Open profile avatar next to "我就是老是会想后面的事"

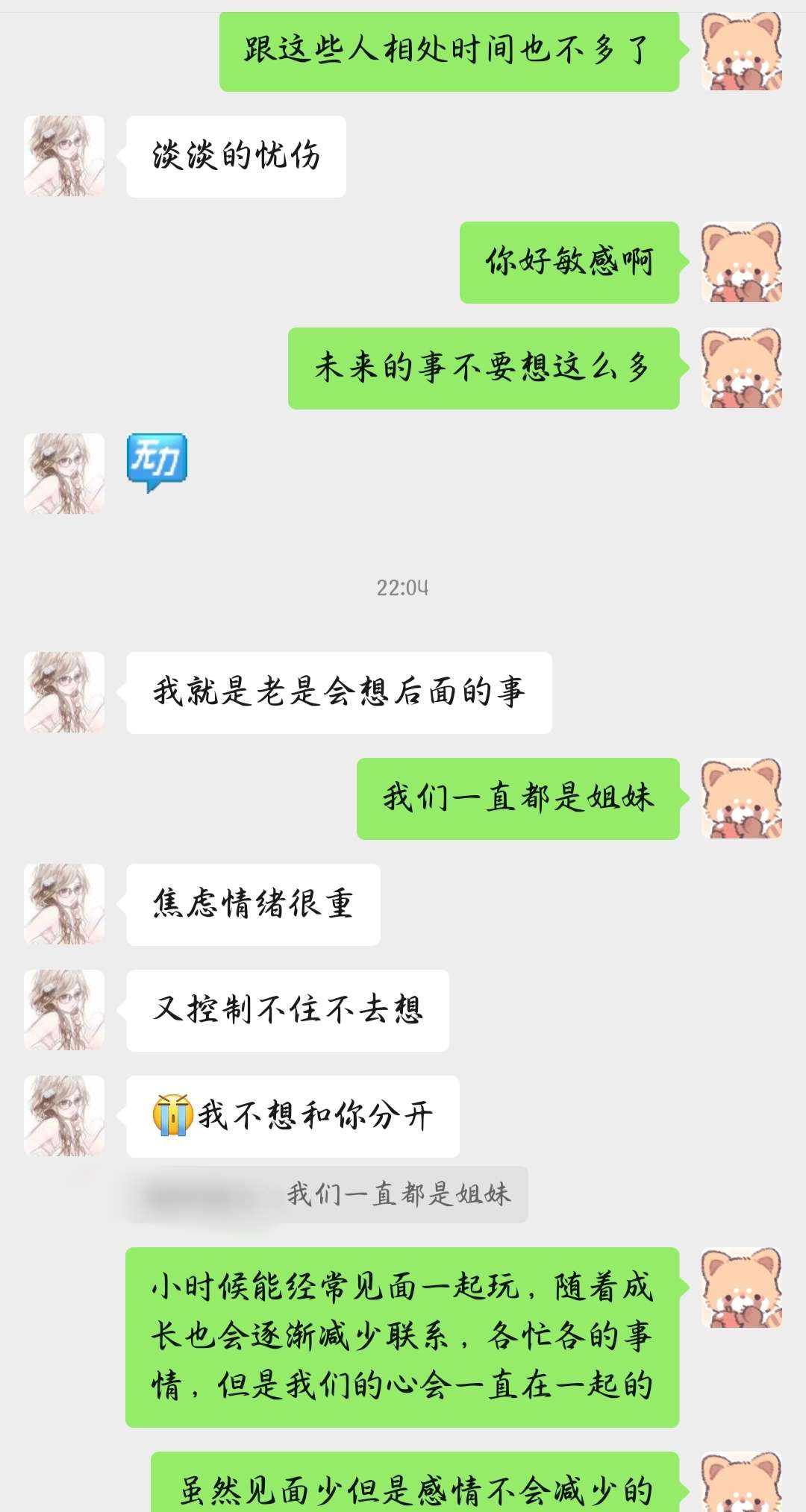coord(64,692)
